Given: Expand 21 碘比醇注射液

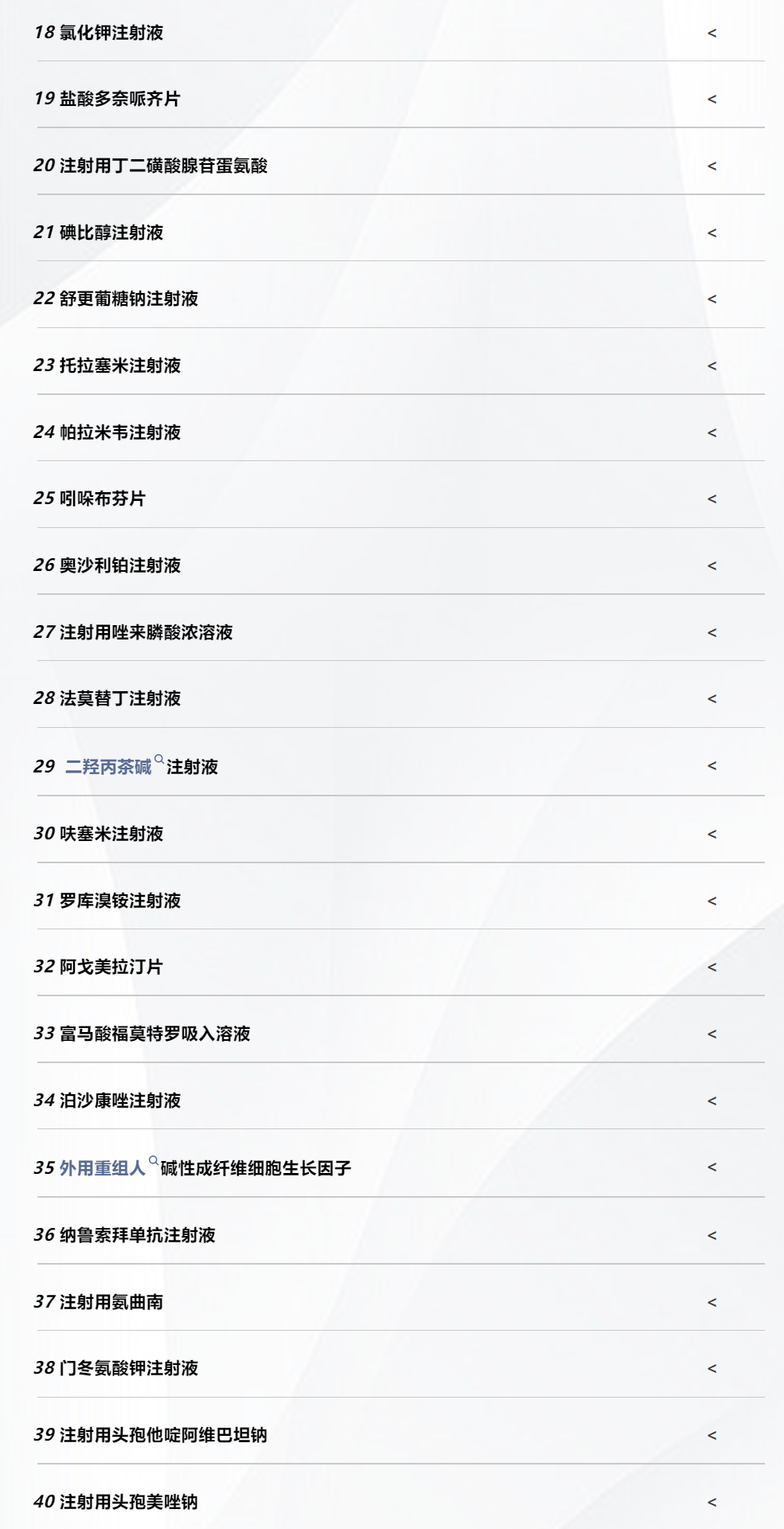Looking at the screenshot, I should click(712, 233).
